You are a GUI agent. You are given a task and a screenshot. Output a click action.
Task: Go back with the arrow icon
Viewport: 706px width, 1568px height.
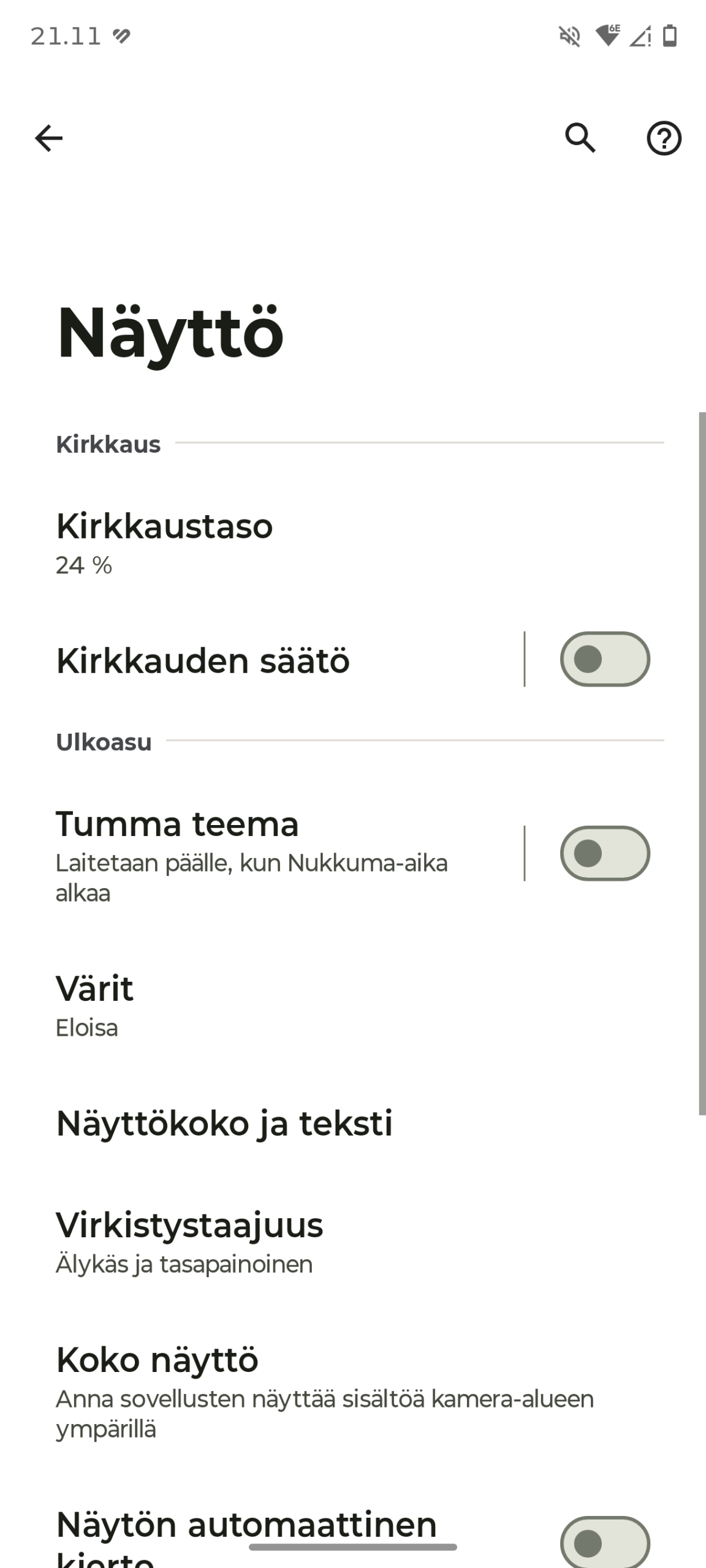coord(49,138)
